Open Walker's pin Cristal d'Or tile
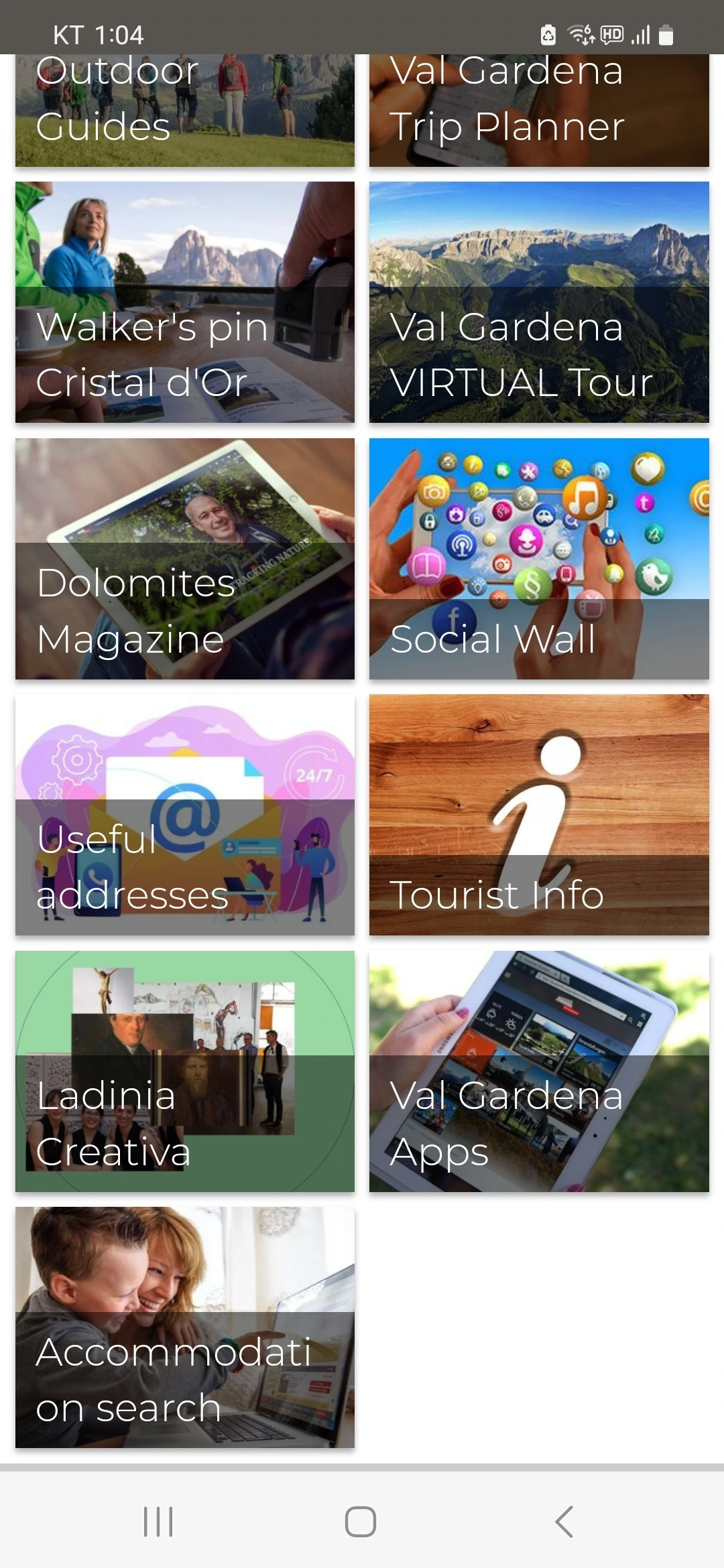 pos(184,302)
